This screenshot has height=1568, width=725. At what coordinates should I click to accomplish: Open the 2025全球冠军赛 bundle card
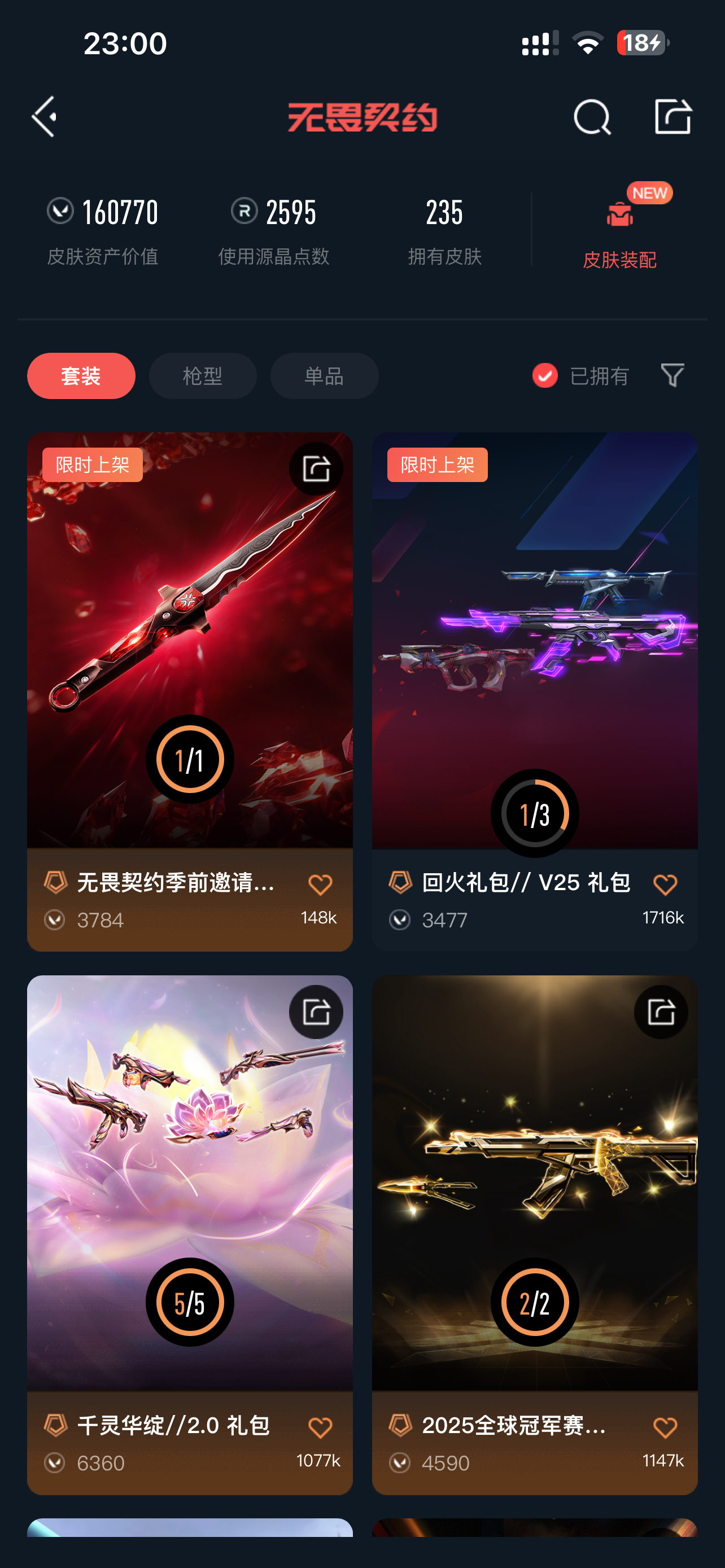point(535,1234)
